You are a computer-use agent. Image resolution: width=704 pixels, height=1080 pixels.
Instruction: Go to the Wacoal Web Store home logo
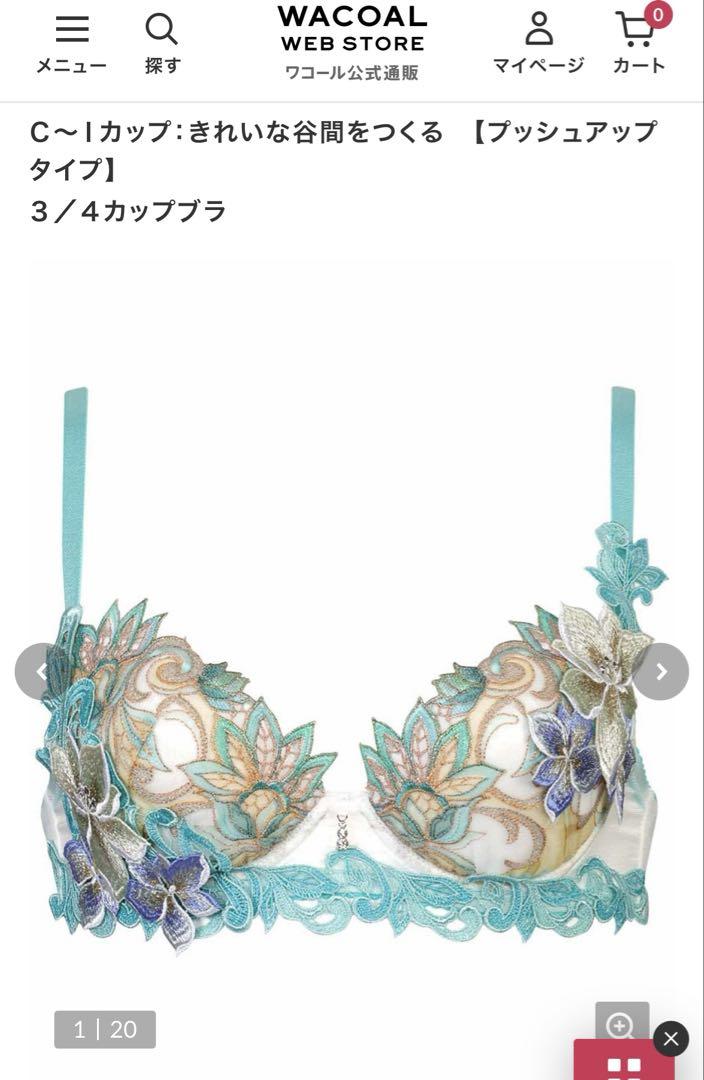pos(352,42)
